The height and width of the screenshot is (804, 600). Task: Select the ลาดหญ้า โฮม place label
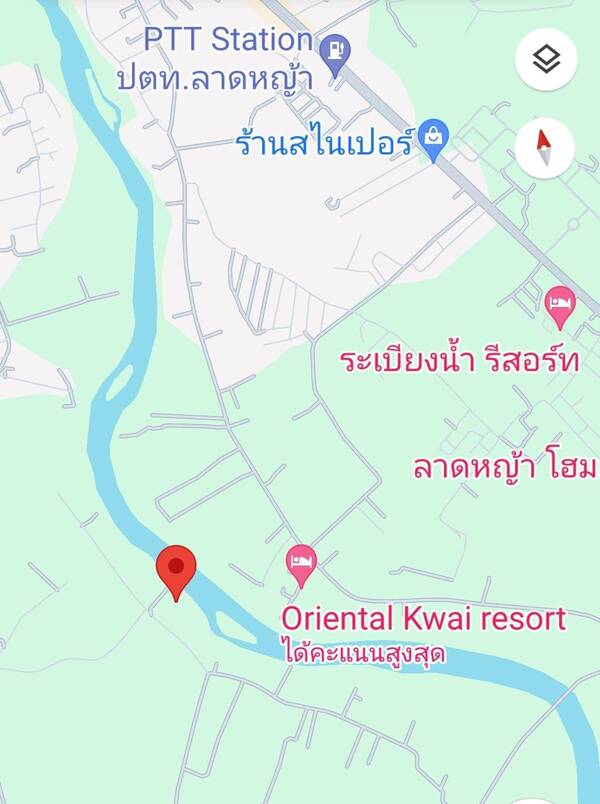point(505,467)
